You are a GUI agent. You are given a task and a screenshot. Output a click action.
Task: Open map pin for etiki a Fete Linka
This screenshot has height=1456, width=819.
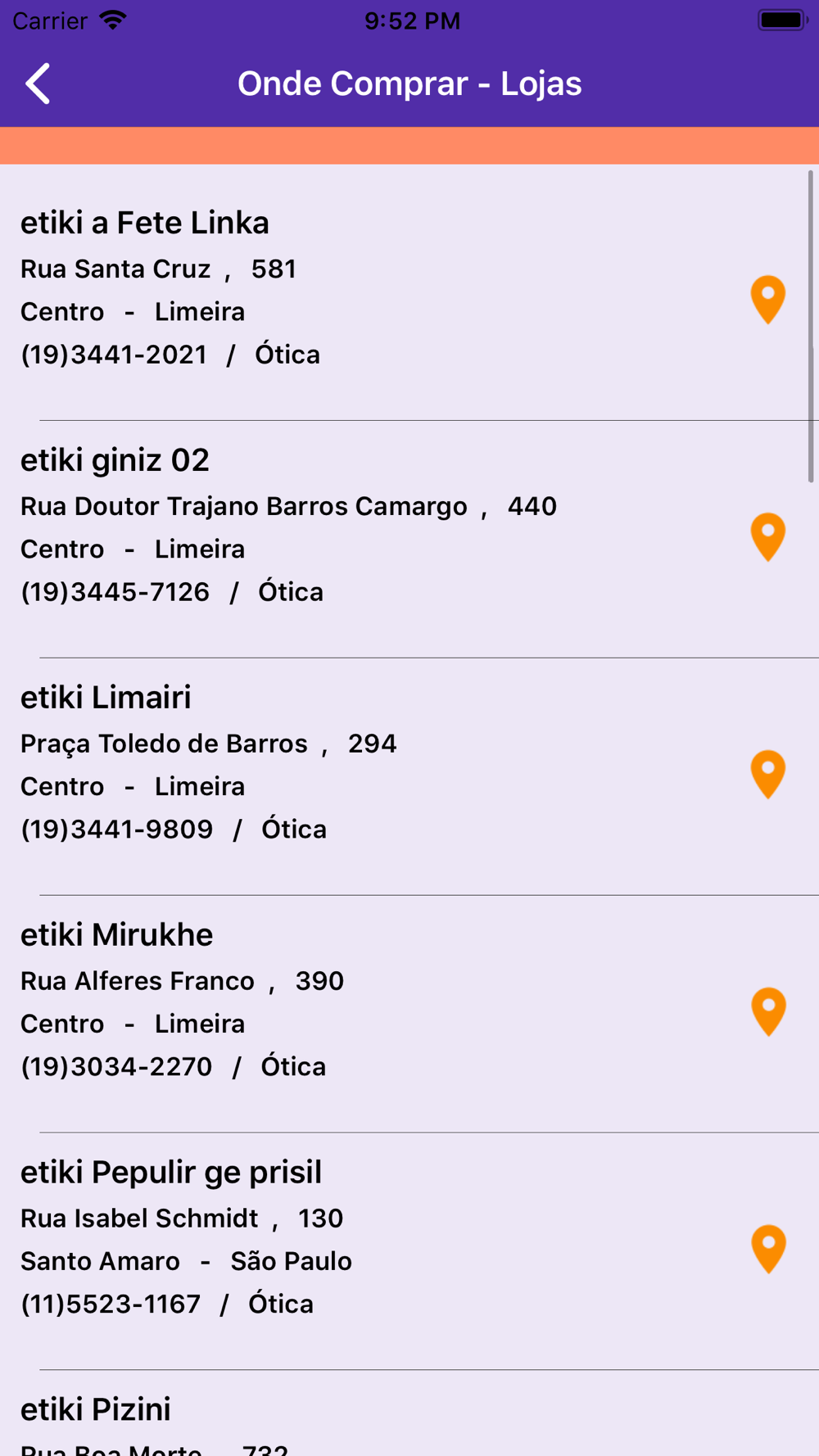click(768, 300)
